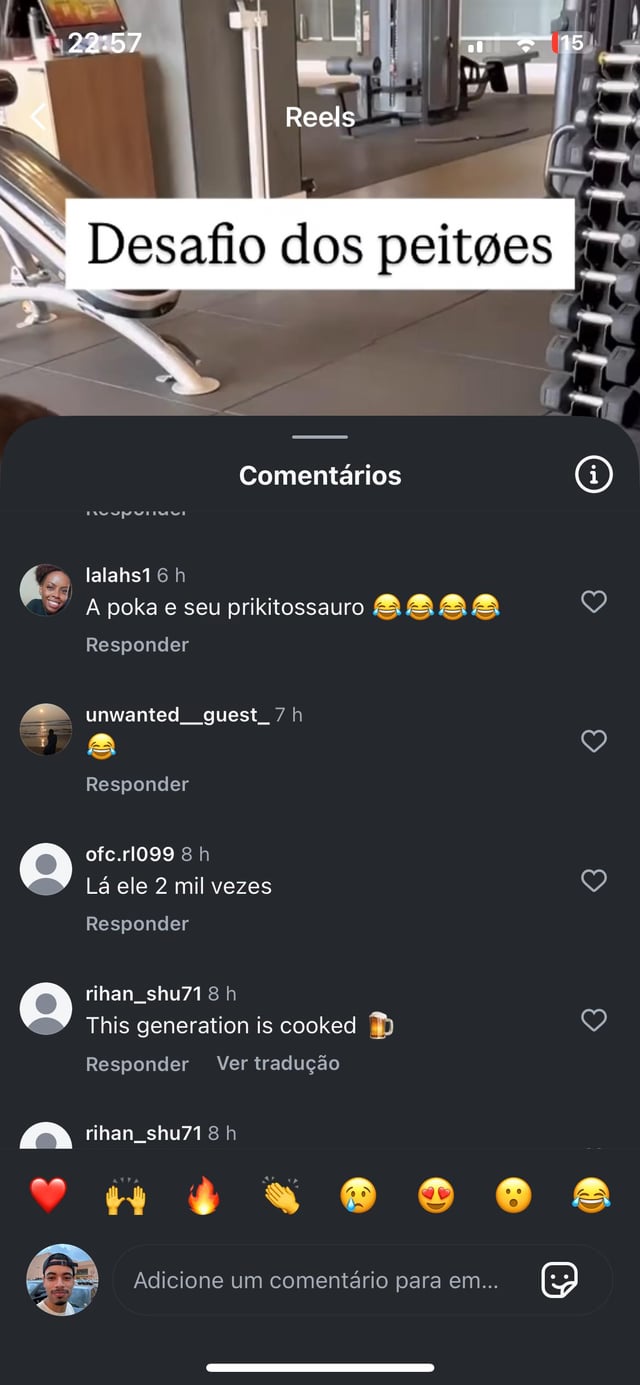Viewport: 640px width, 1385px height.
Task: Reply to lalahs1's comment
Action: coord(137,645)
